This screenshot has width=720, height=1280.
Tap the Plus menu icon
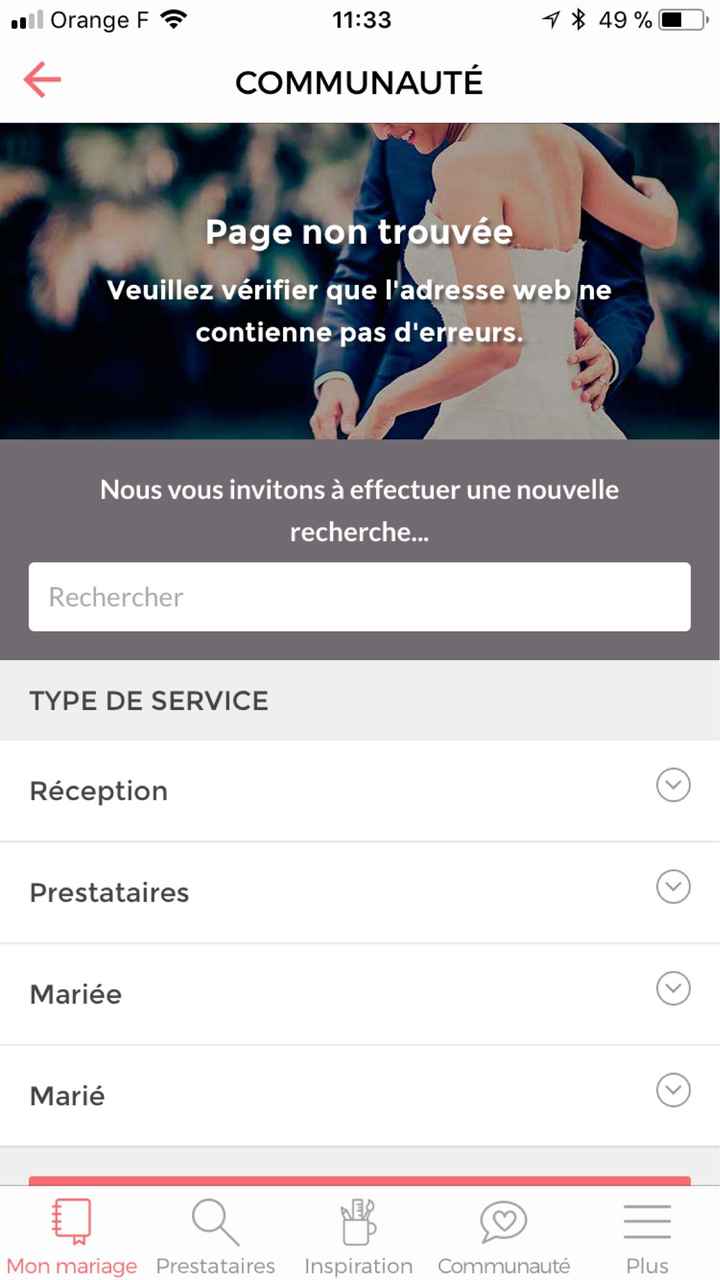point(646,1221)
